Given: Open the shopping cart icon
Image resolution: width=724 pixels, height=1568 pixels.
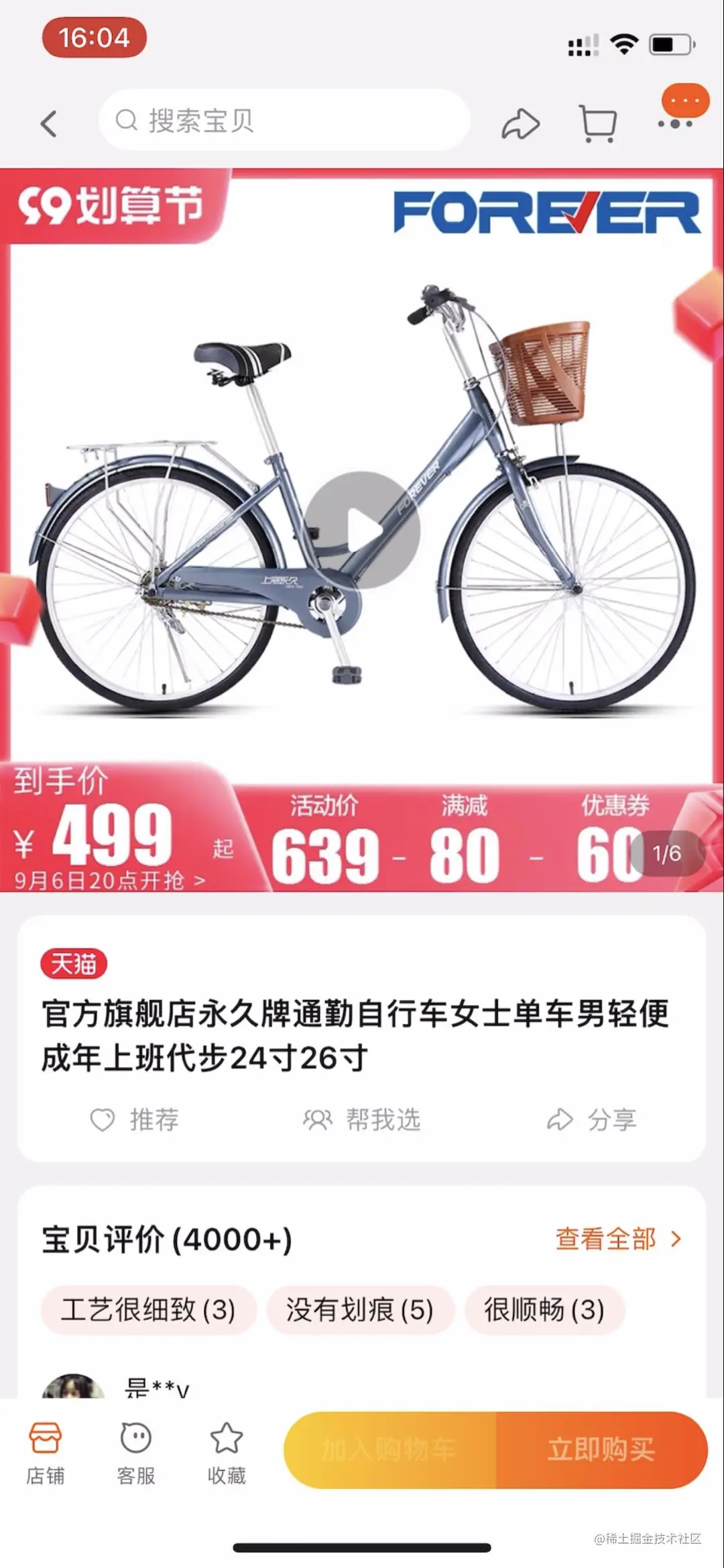Looking at the screenshot, I should pyautogui.click(x=597, y=123).
